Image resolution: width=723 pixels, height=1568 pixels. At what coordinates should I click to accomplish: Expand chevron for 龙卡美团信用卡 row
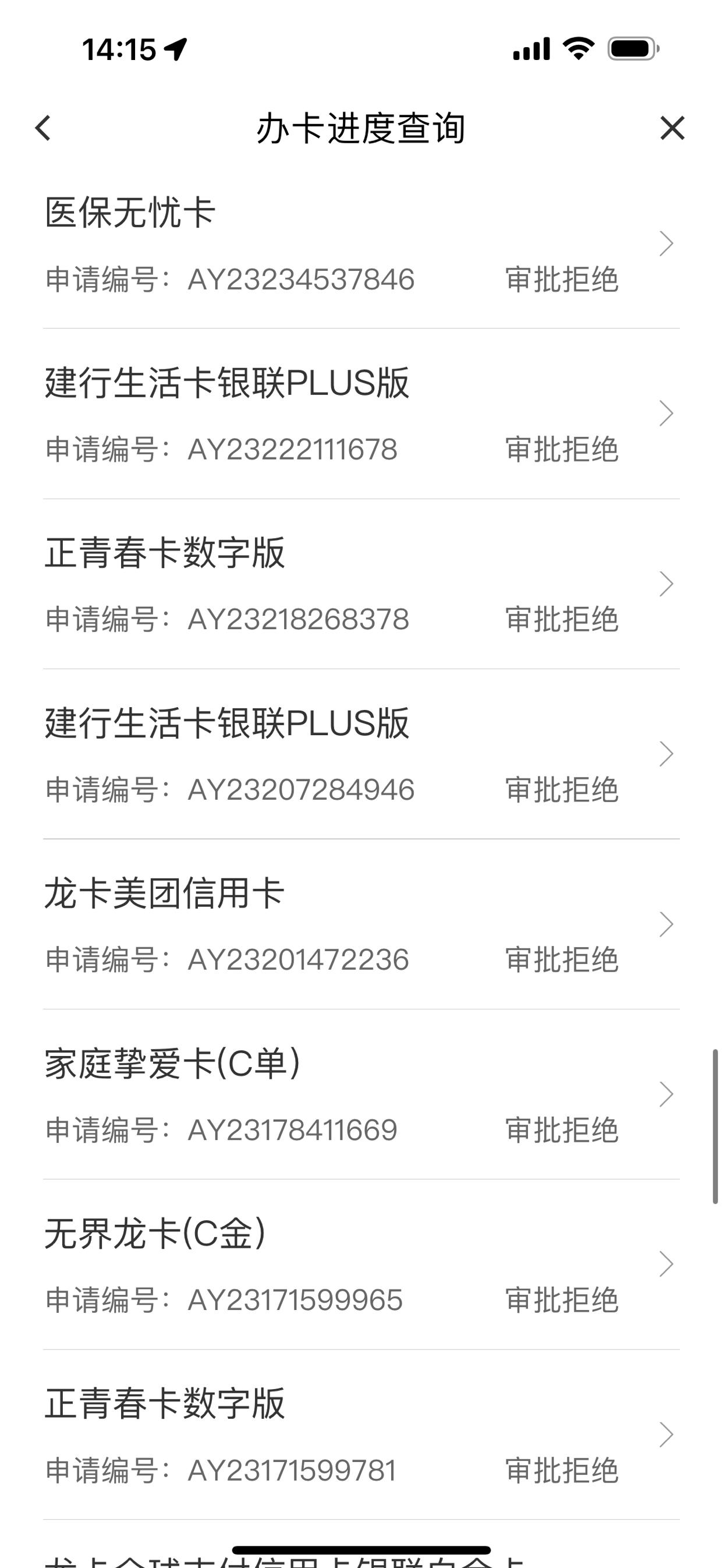(x=667, y=924)
